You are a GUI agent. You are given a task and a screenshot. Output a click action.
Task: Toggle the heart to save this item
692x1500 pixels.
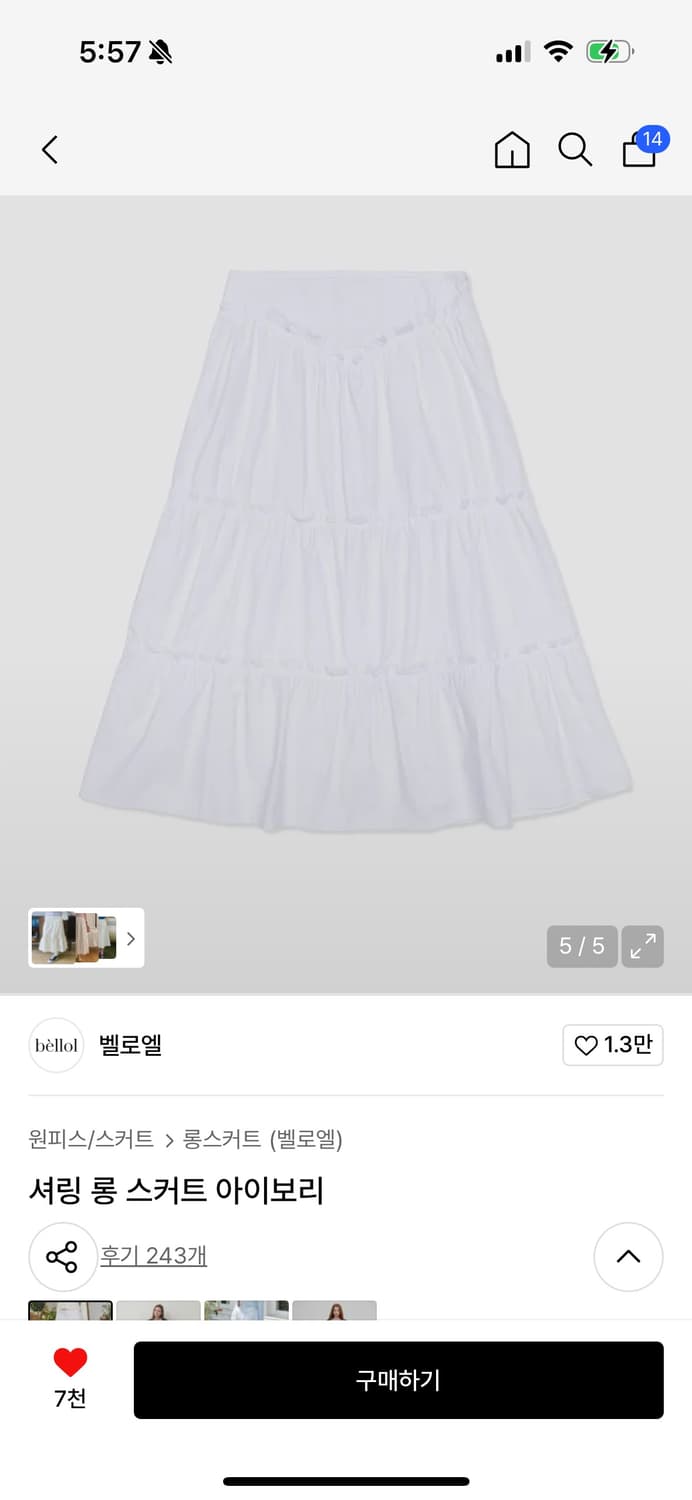tap(70, 1362)
